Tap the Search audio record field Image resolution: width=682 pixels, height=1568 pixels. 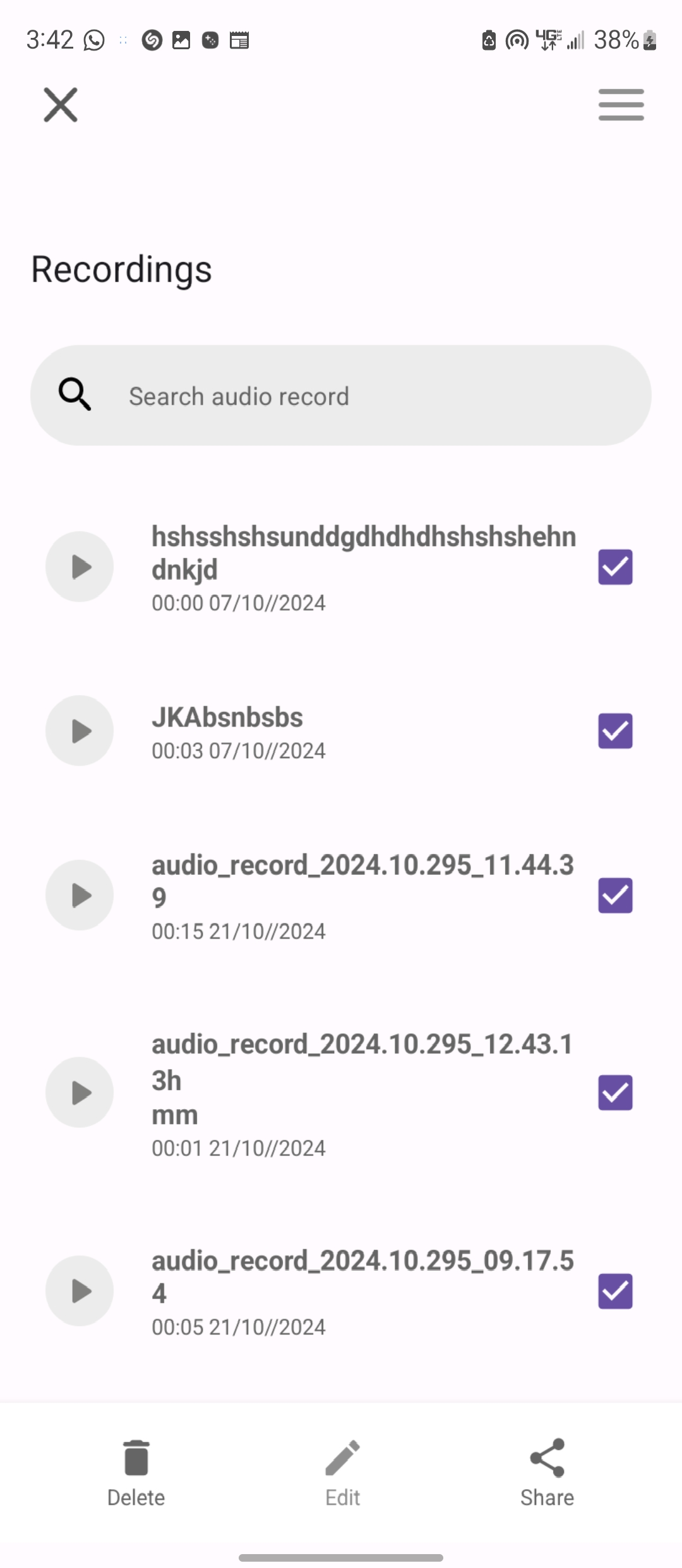coord(341,395)
